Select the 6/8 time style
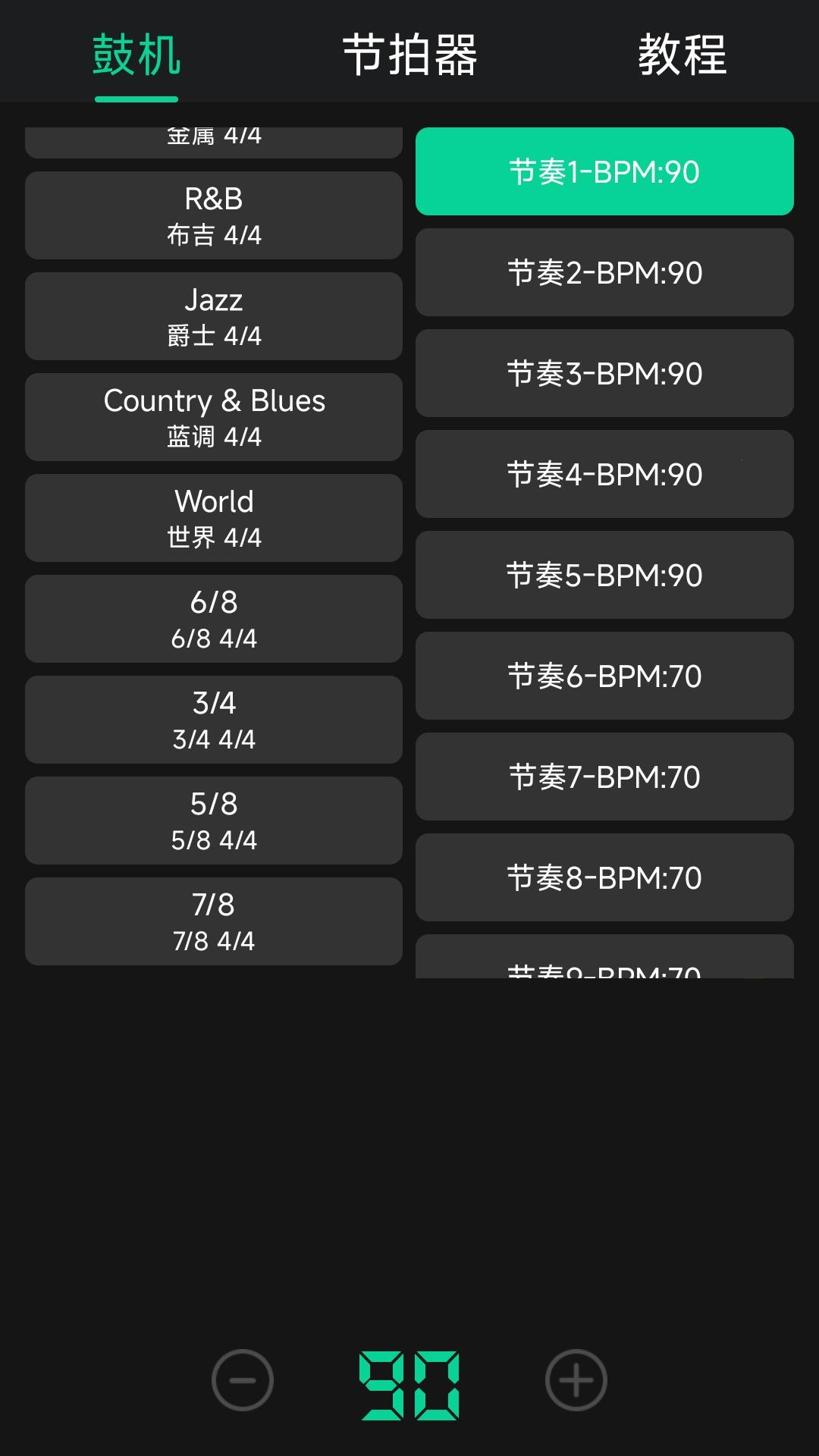The height and width of the screenshot is (1456, 819). (213, 619)
